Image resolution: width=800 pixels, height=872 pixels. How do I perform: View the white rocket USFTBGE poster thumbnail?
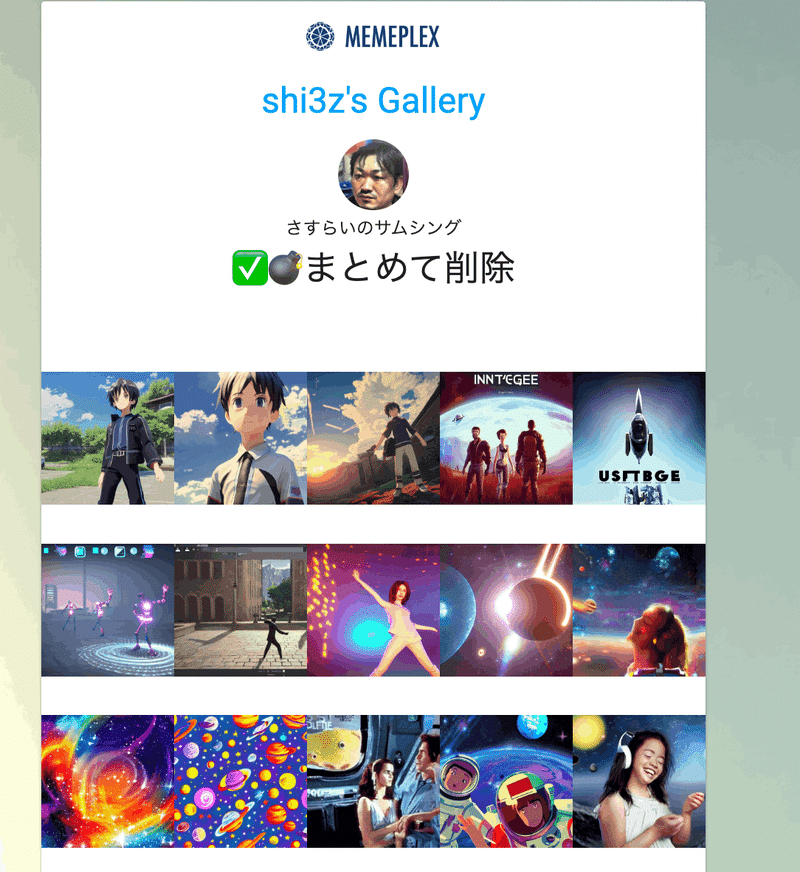tap(639, 438)
